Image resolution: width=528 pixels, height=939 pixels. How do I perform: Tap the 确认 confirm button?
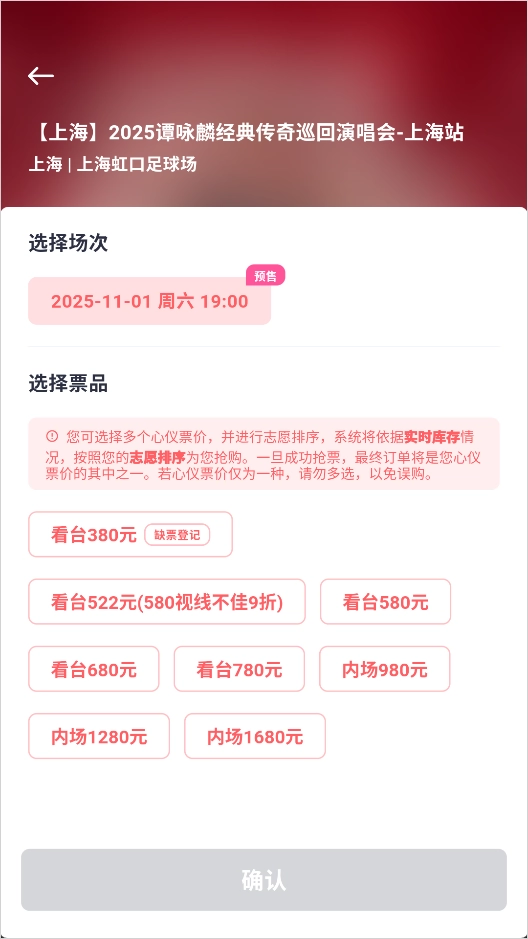pyautogui.click(x=264, y=880)
